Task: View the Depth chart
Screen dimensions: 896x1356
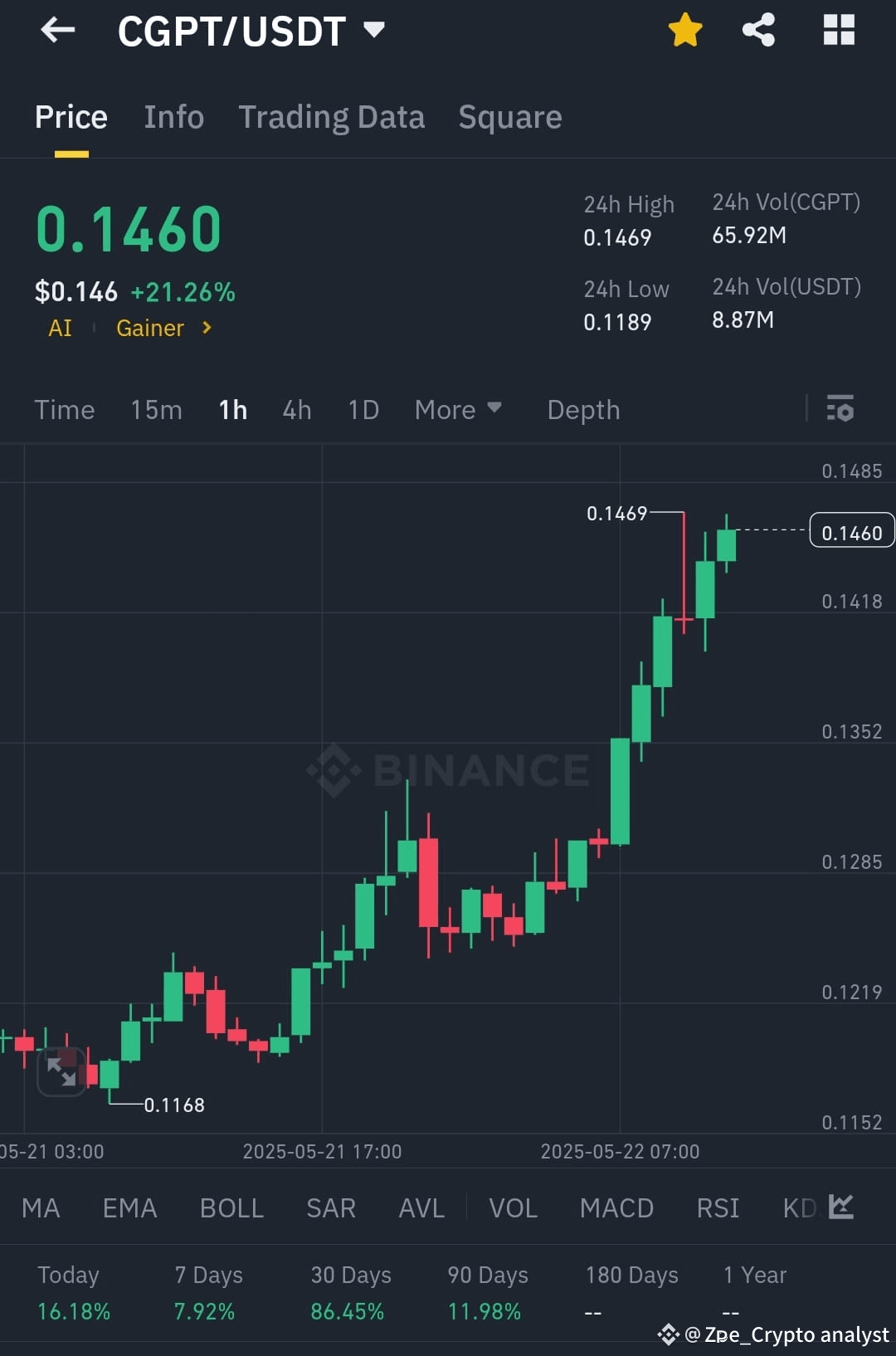Action: [x=582, y=409]
